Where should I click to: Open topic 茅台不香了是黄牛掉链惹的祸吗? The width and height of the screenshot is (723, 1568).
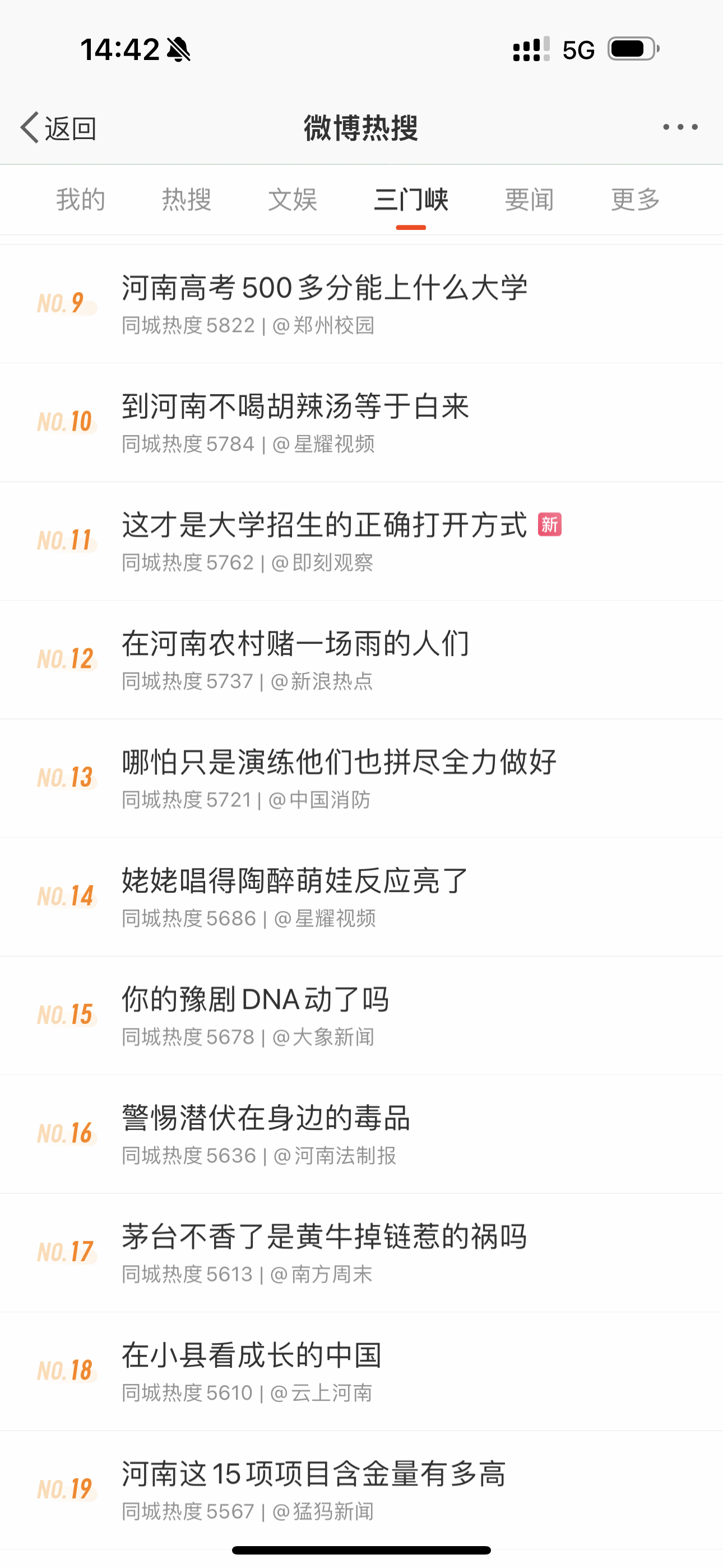(361, 1253)
